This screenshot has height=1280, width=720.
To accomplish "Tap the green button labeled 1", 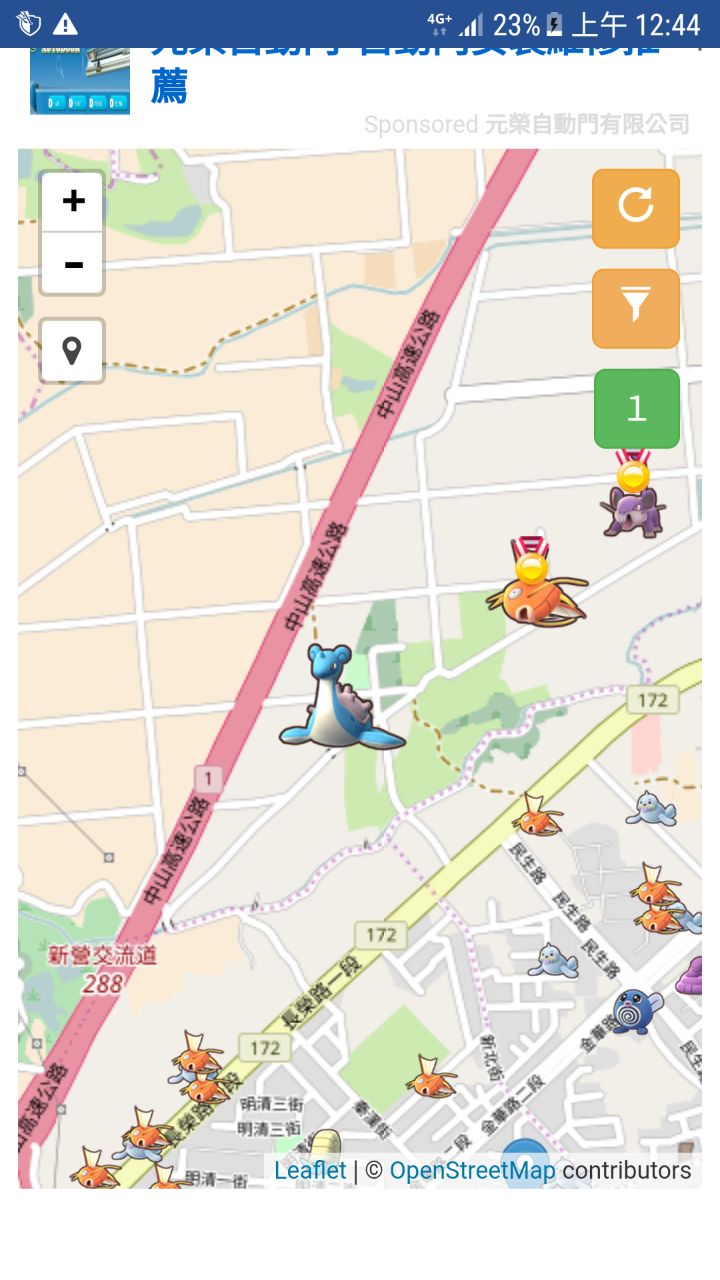I will coord(636,409).
